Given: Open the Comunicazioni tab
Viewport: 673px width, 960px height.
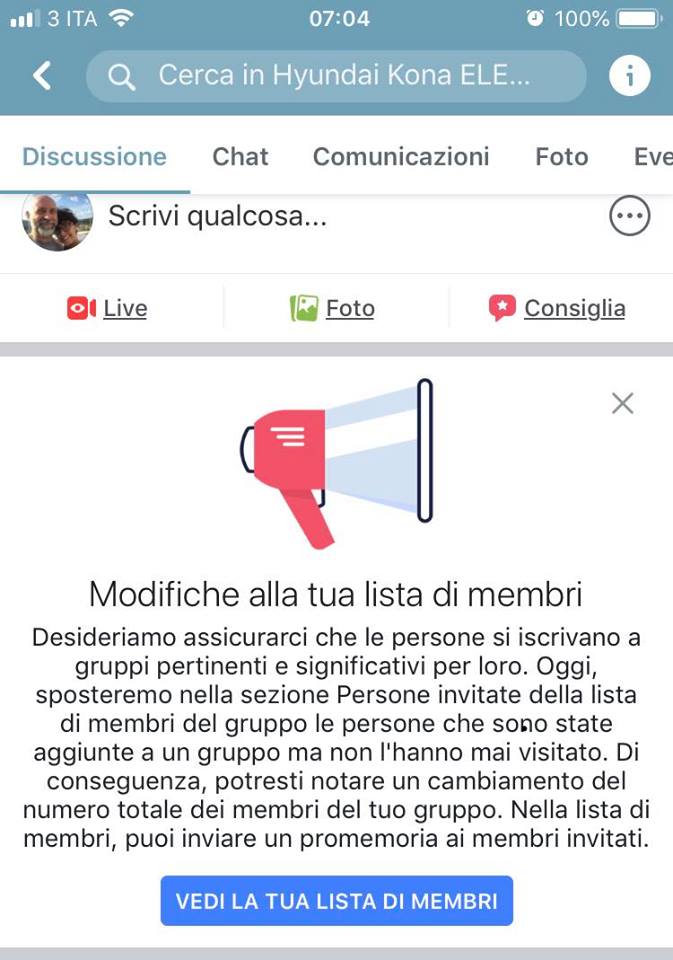Looking at the screenshot, I should 401,157.
